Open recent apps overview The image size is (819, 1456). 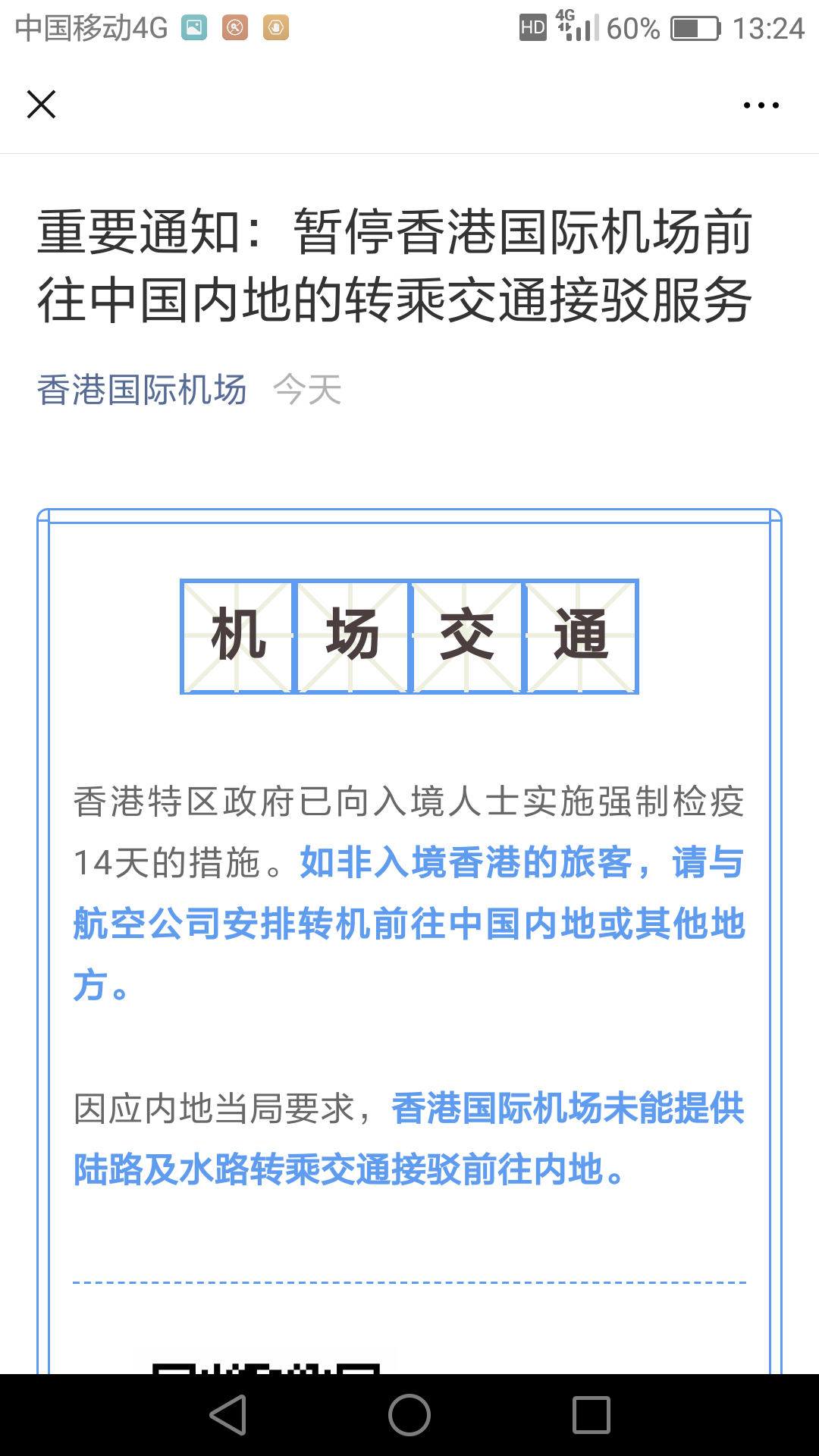tap(591, 1415)
